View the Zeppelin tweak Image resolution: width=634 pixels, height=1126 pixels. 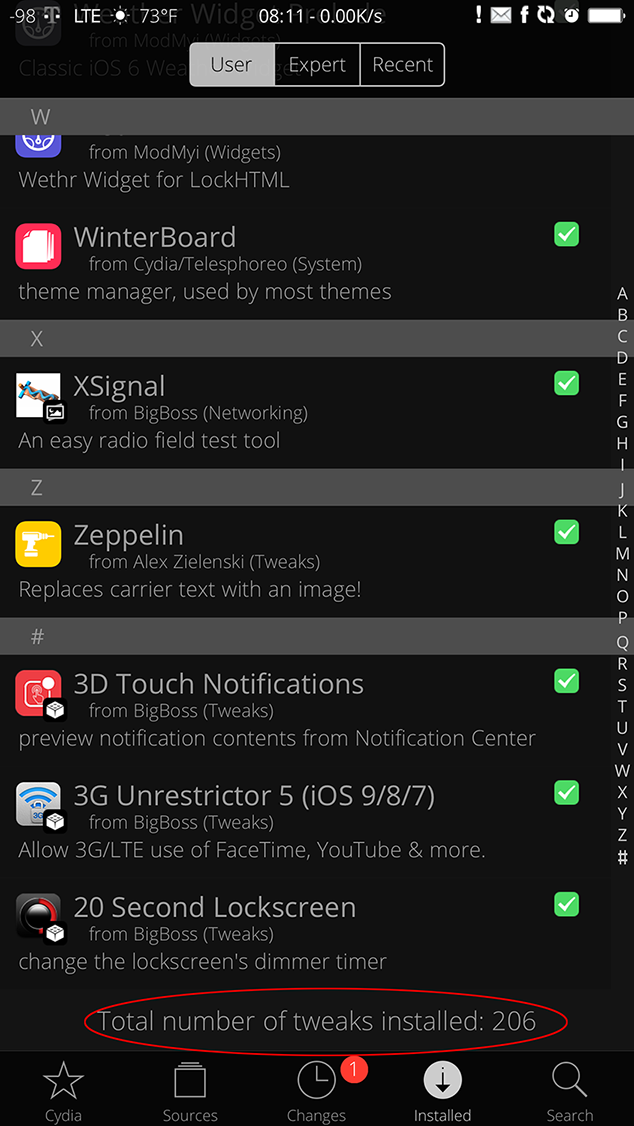[300, 561]
